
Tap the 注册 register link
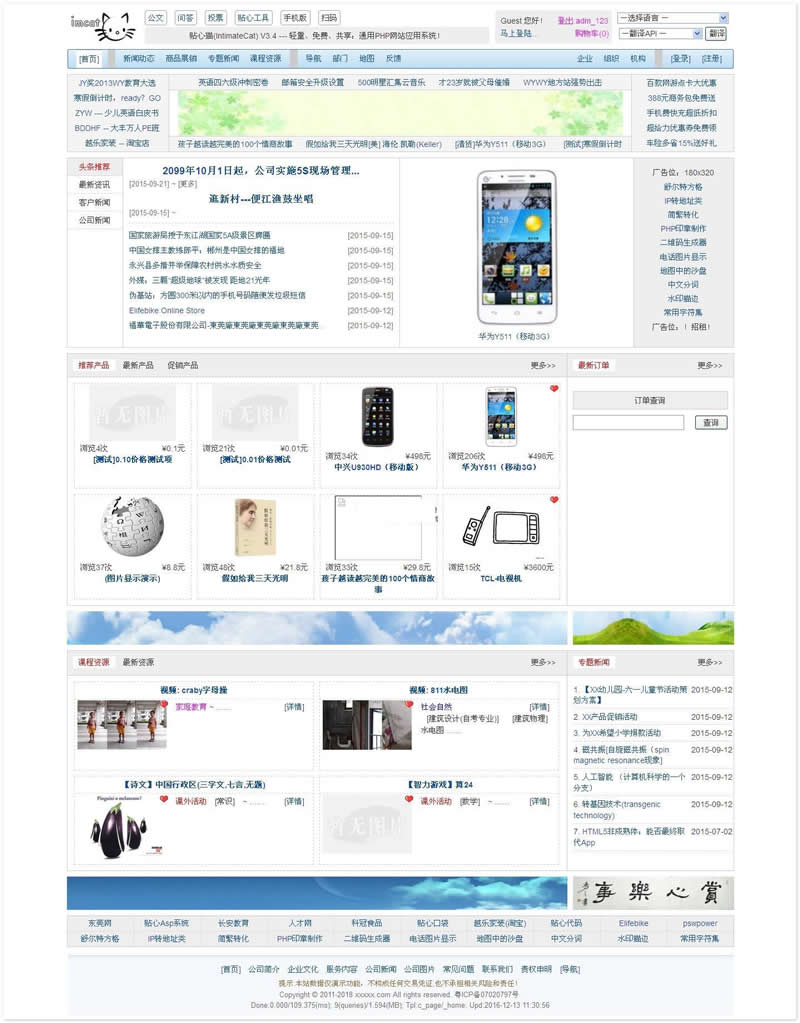click(711, 59)
